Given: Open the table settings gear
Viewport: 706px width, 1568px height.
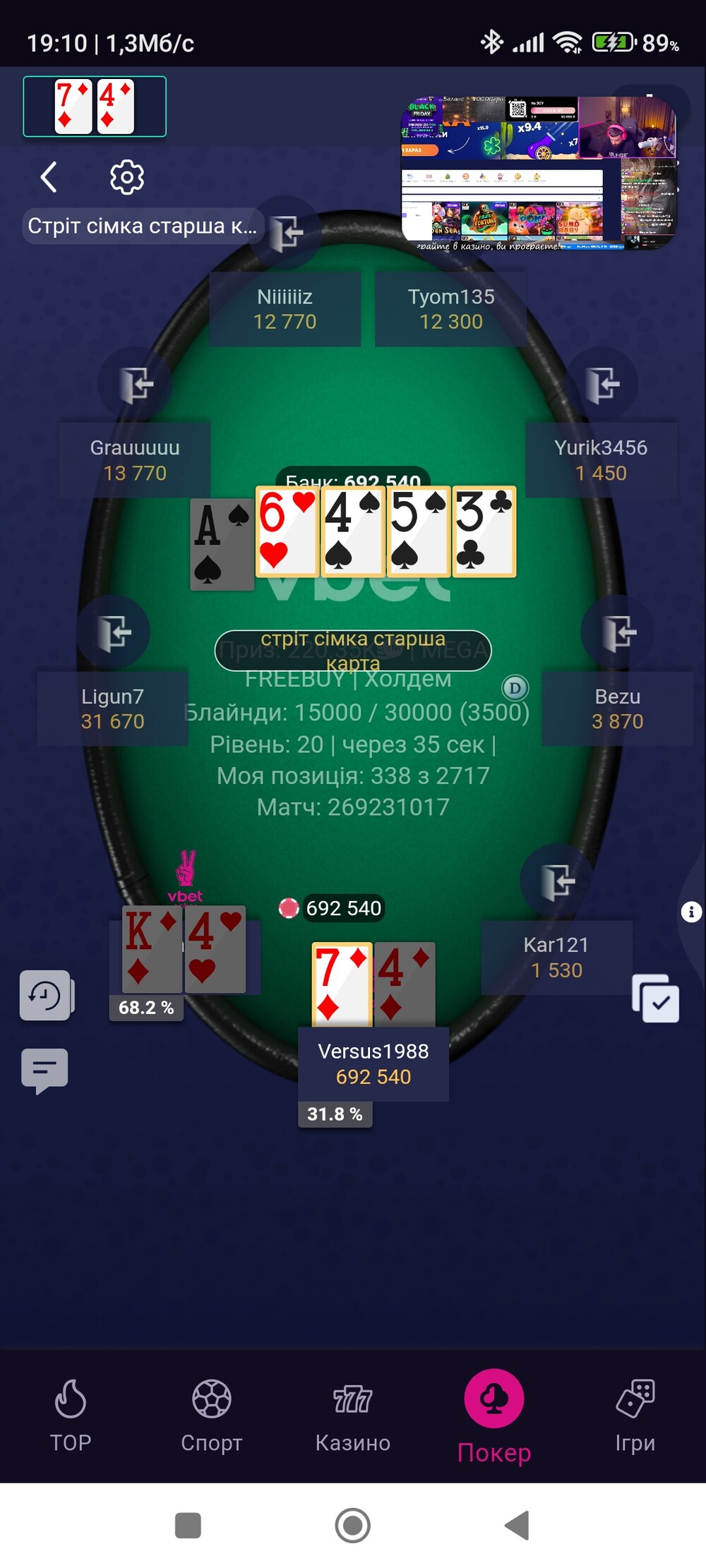Looking at the screenshot, I should [x=127, y=177].
